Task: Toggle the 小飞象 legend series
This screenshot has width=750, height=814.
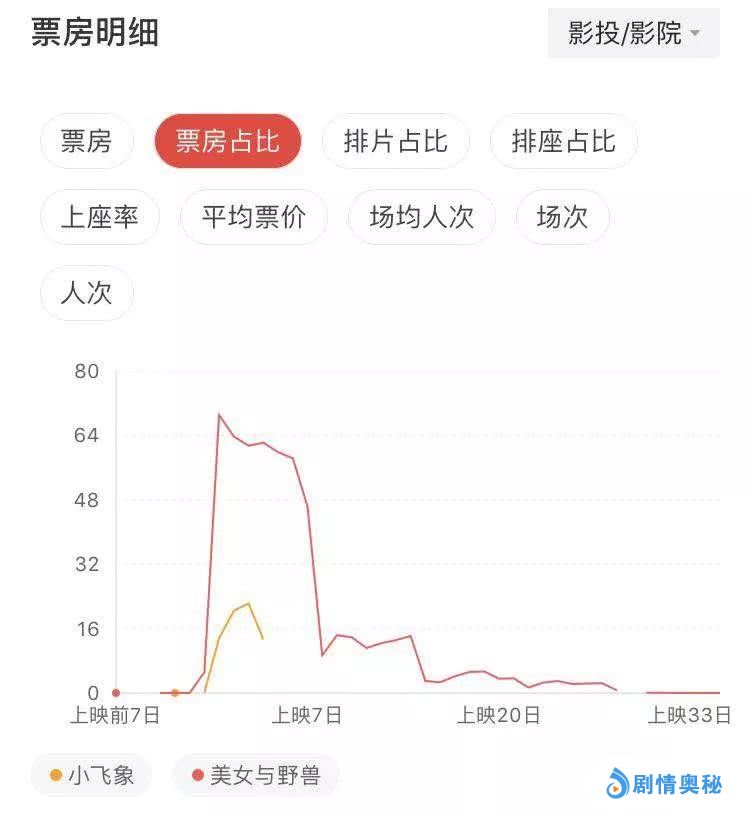Action: point(91,775)
